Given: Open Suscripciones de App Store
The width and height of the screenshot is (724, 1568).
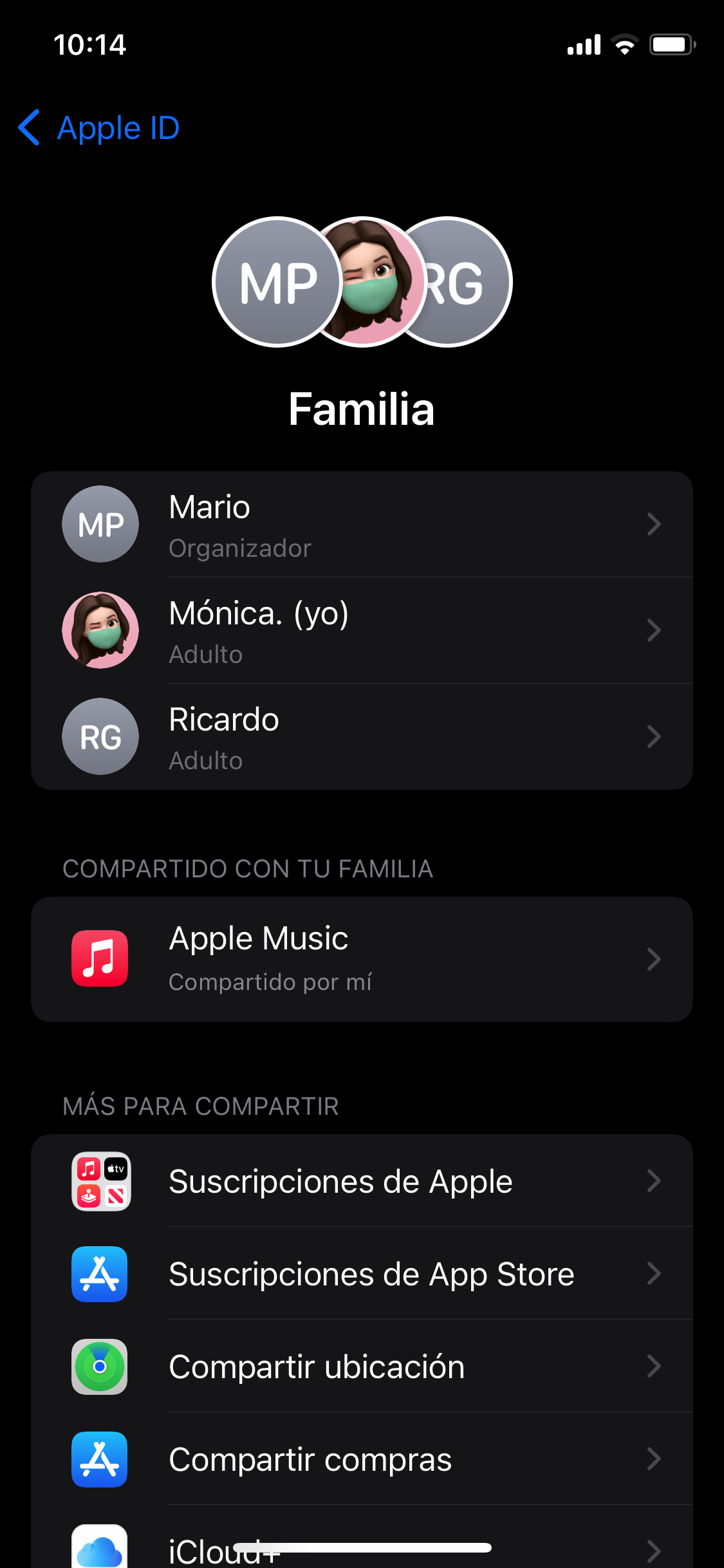Looking at the screenshot, I should [x=362, y=1274].
